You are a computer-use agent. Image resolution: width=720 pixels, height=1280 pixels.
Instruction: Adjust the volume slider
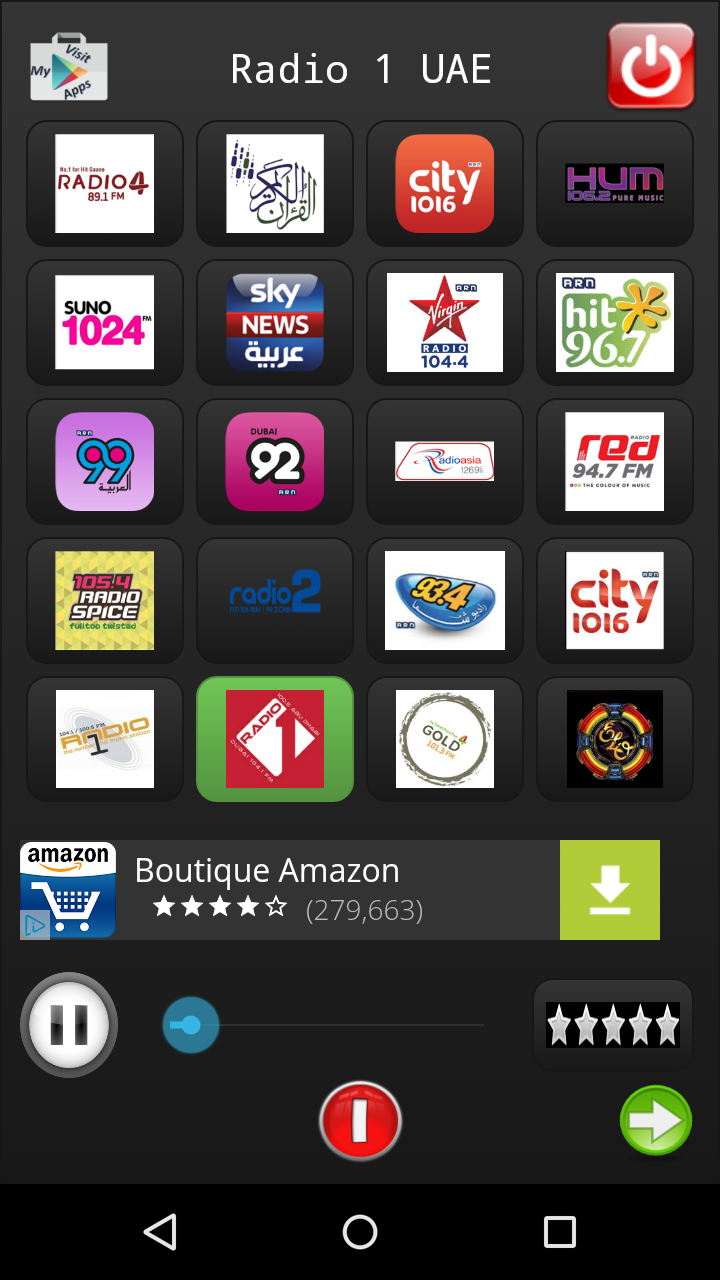point(190,1024)
